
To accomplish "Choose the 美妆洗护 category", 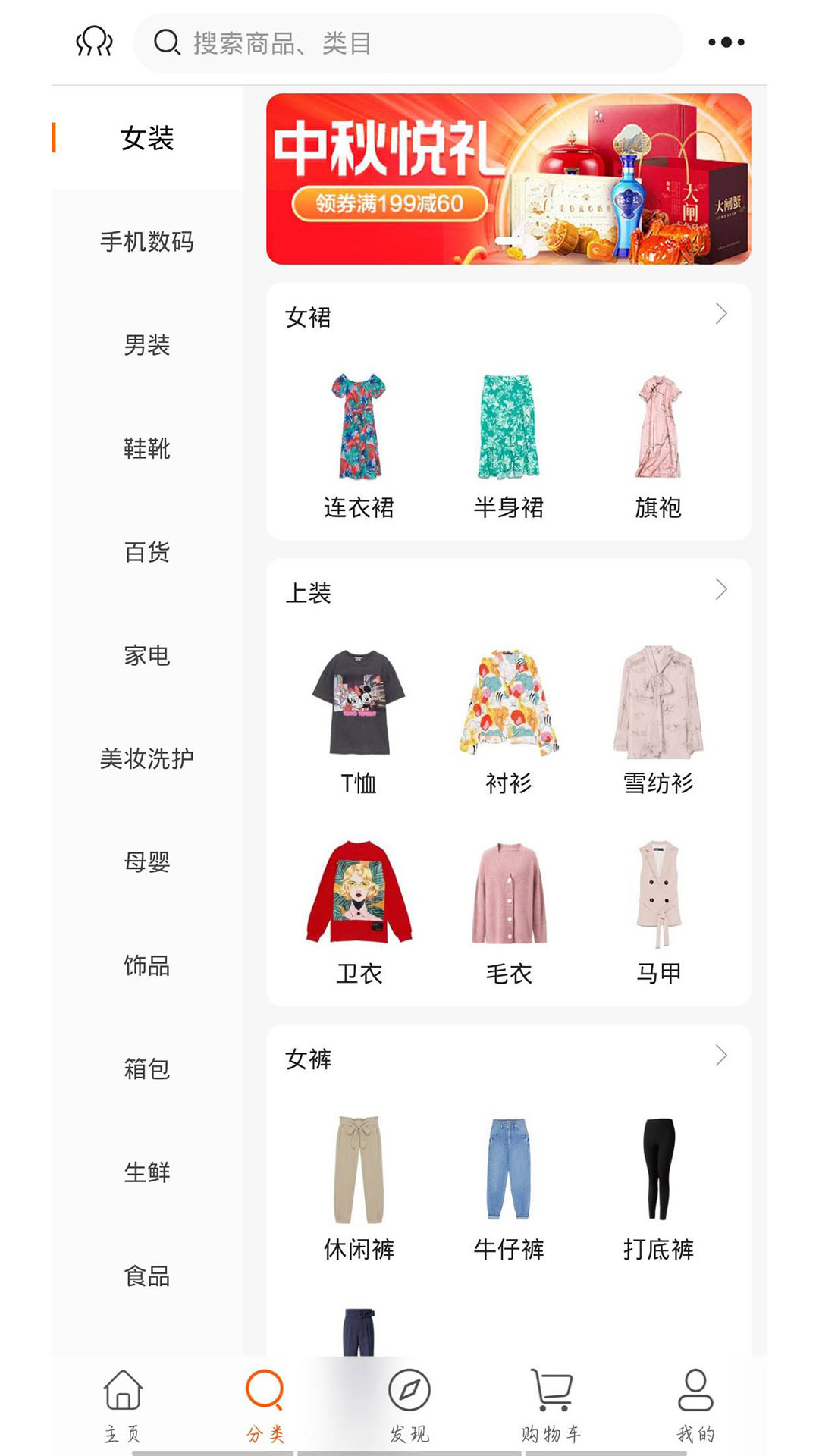I will [x=147, y=758].
